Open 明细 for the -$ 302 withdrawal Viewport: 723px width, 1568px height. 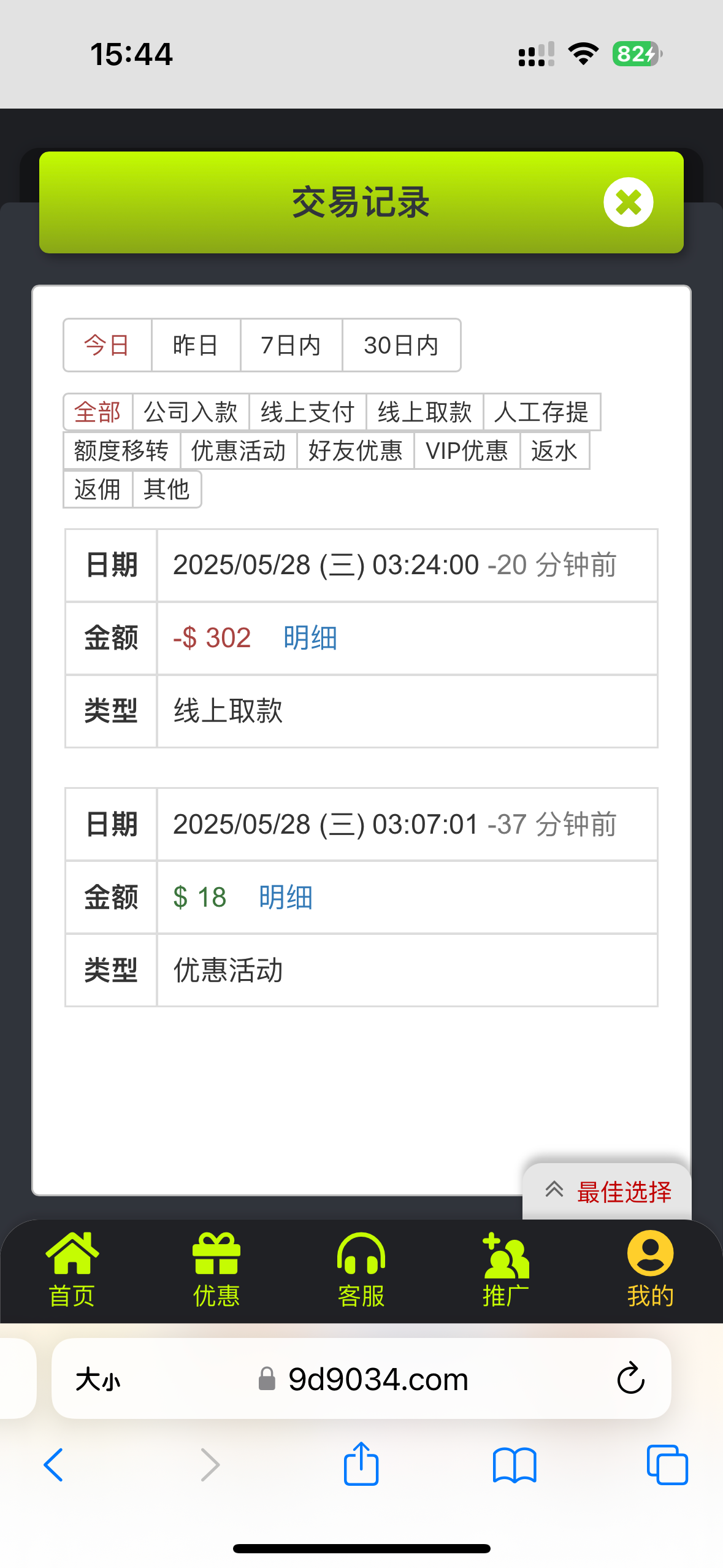tap(310, 638)
